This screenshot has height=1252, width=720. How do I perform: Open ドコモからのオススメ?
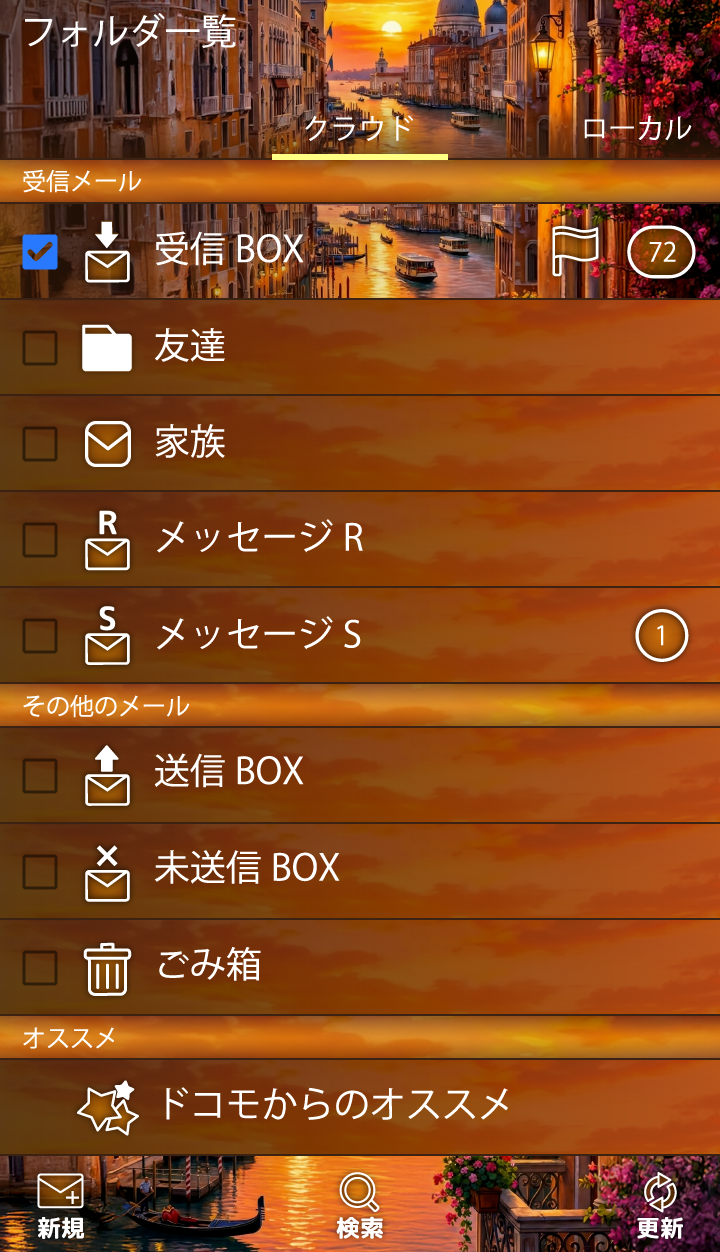point(333,1105)
